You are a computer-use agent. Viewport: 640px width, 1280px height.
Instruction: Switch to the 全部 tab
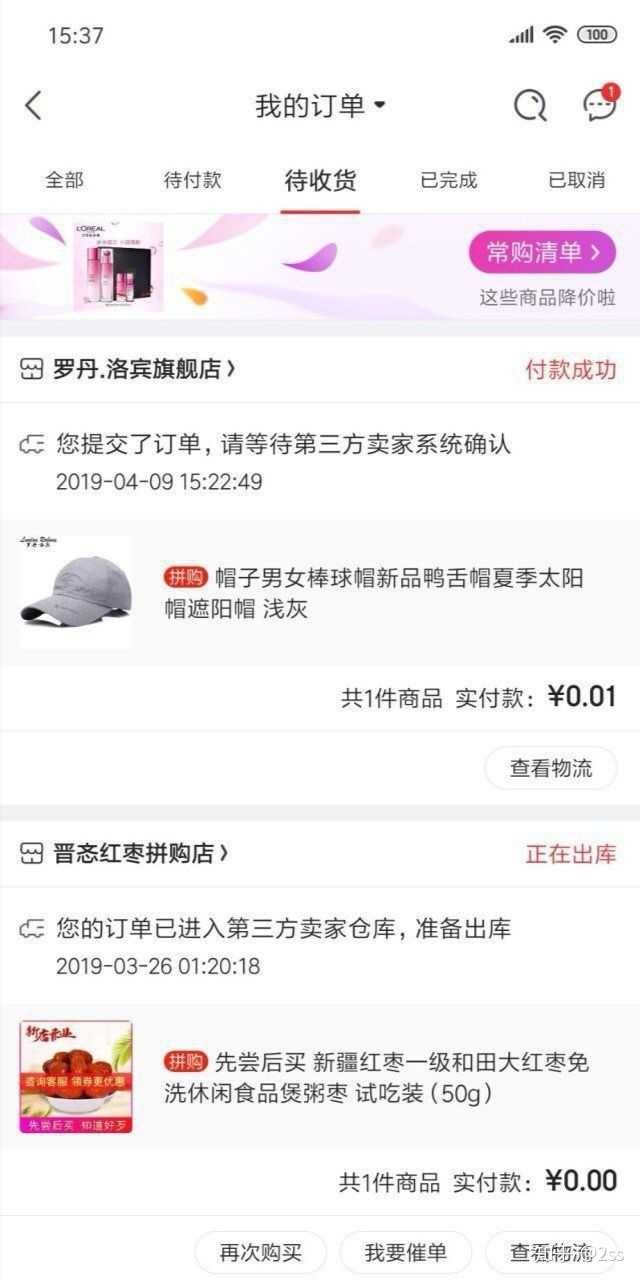click(x=64, y=181)
